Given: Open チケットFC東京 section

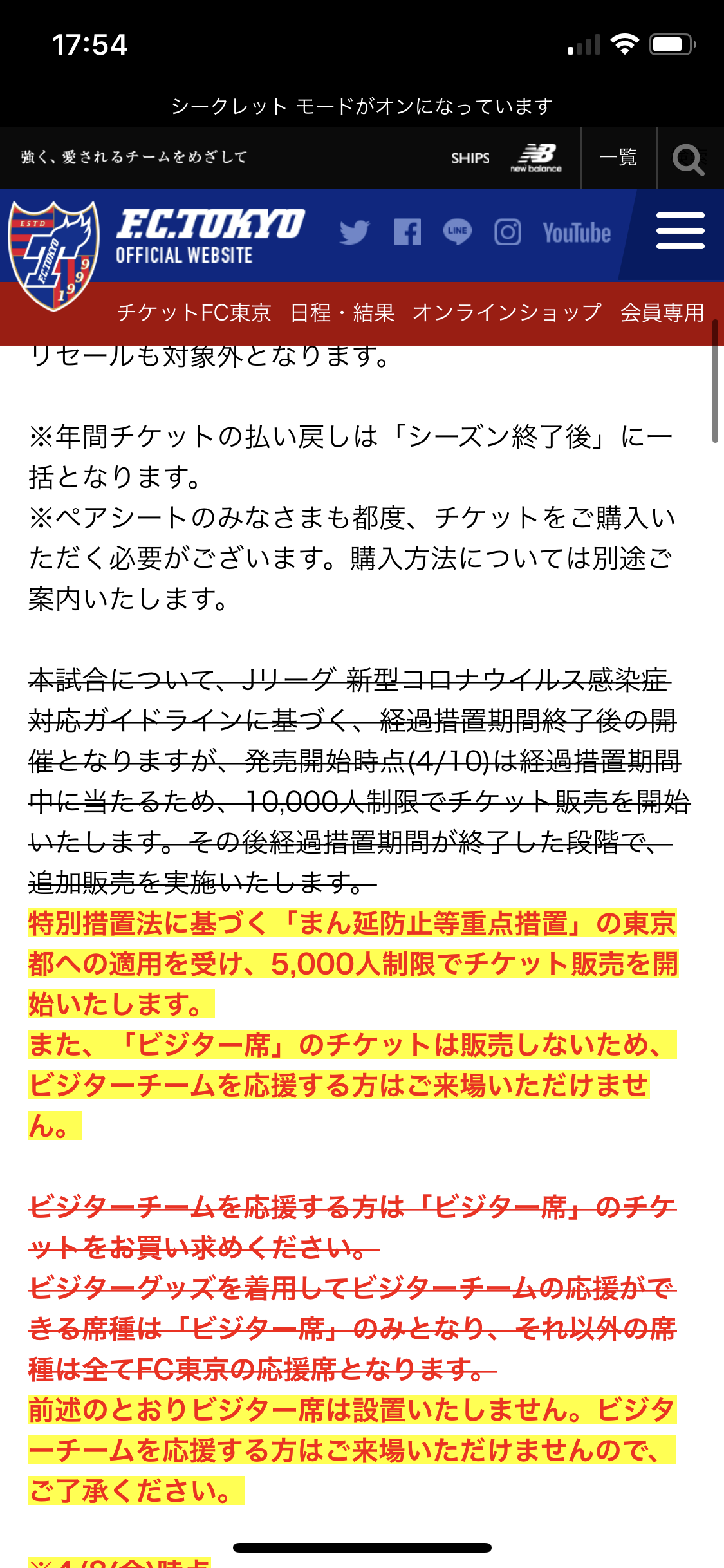Looking at the screenshot, I should (194, 313).
